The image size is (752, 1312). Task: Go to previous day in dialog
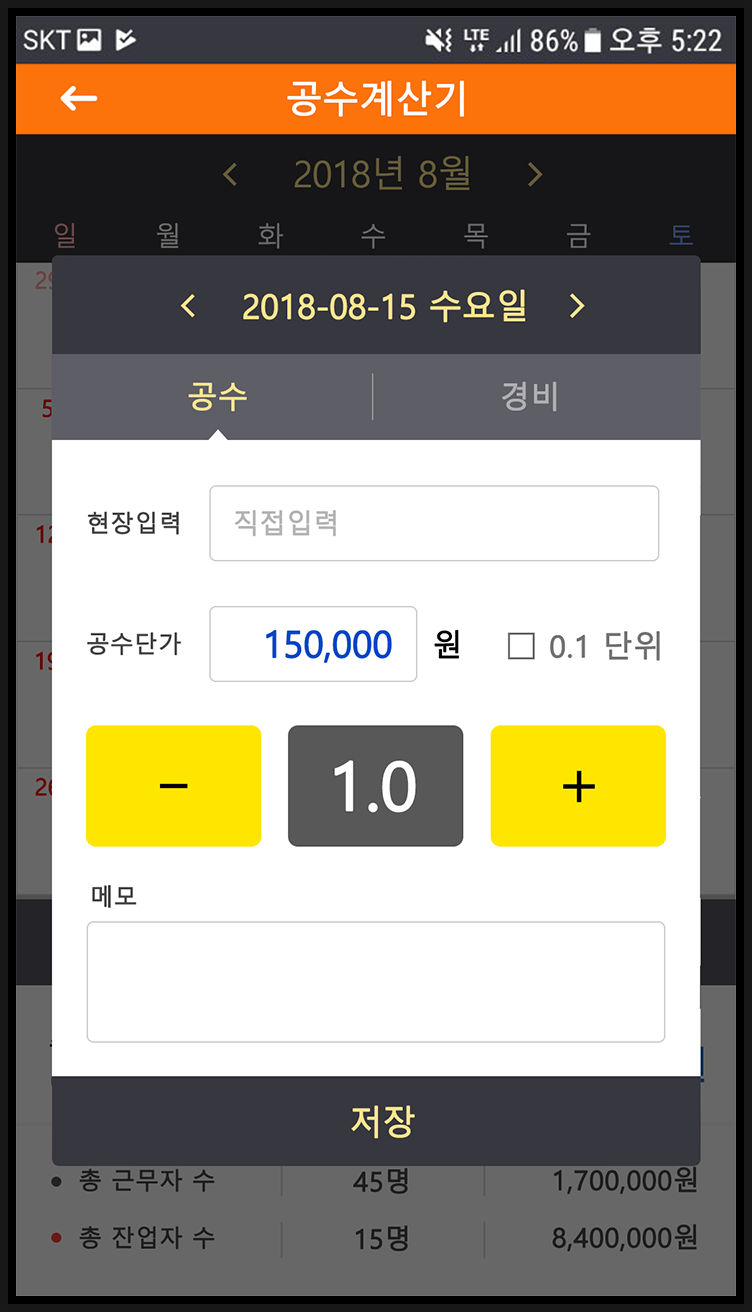[x=188, y=306]
